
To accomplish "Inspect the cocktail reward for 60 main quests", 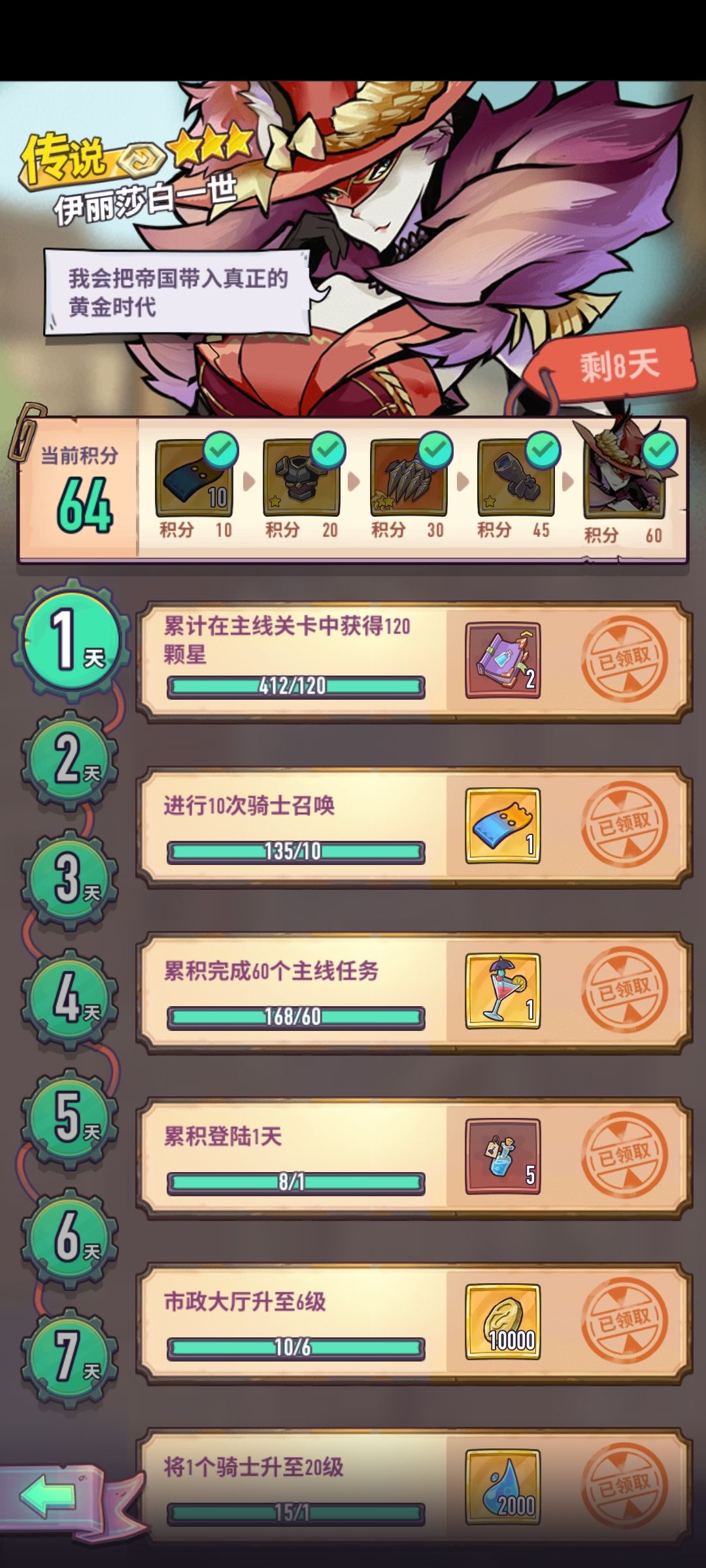I will pos(503,991).
